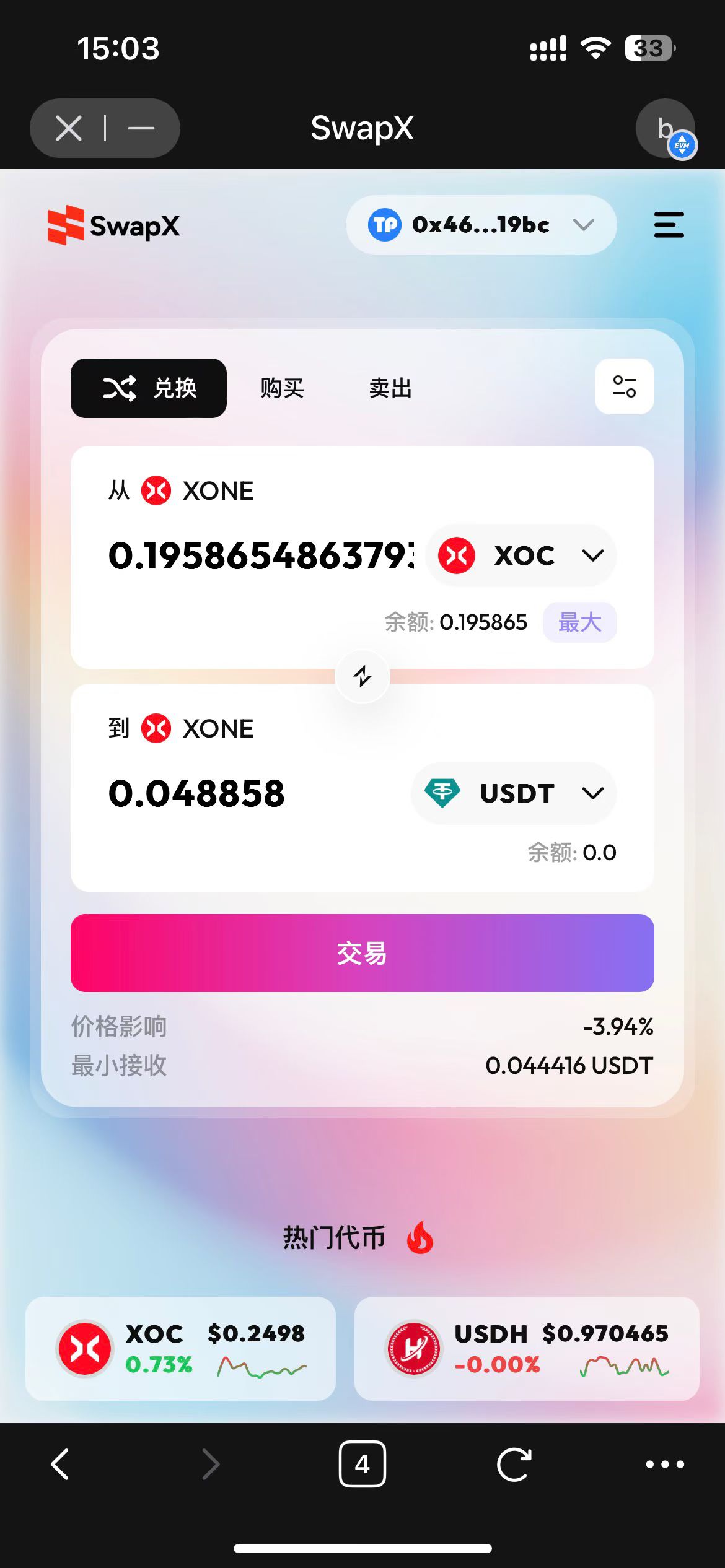Tap 最大 to use max balance
The width and height of the screenshot is (725, 1568).
579,622
